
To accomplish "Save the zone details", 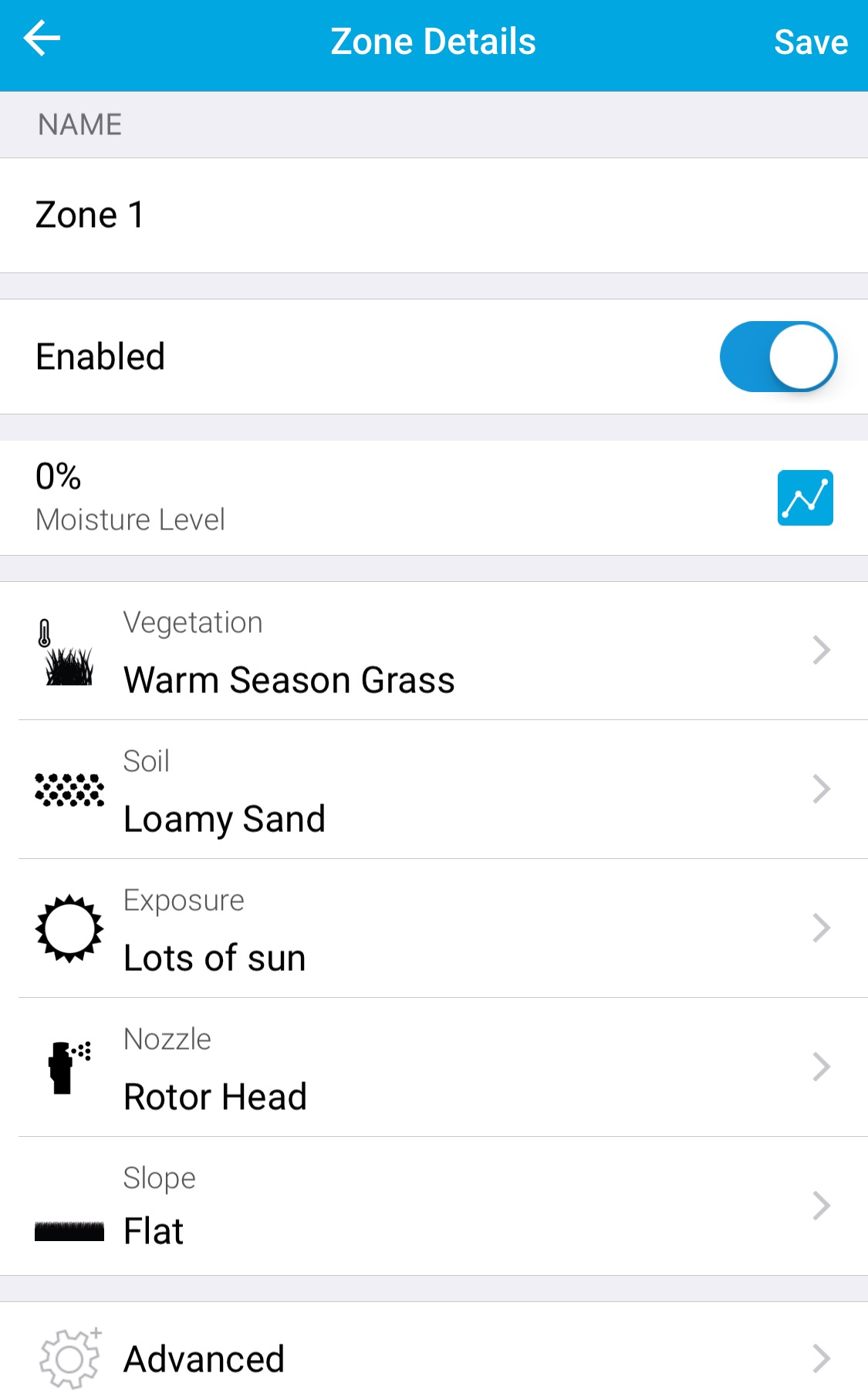I will [x=810, y=42].
